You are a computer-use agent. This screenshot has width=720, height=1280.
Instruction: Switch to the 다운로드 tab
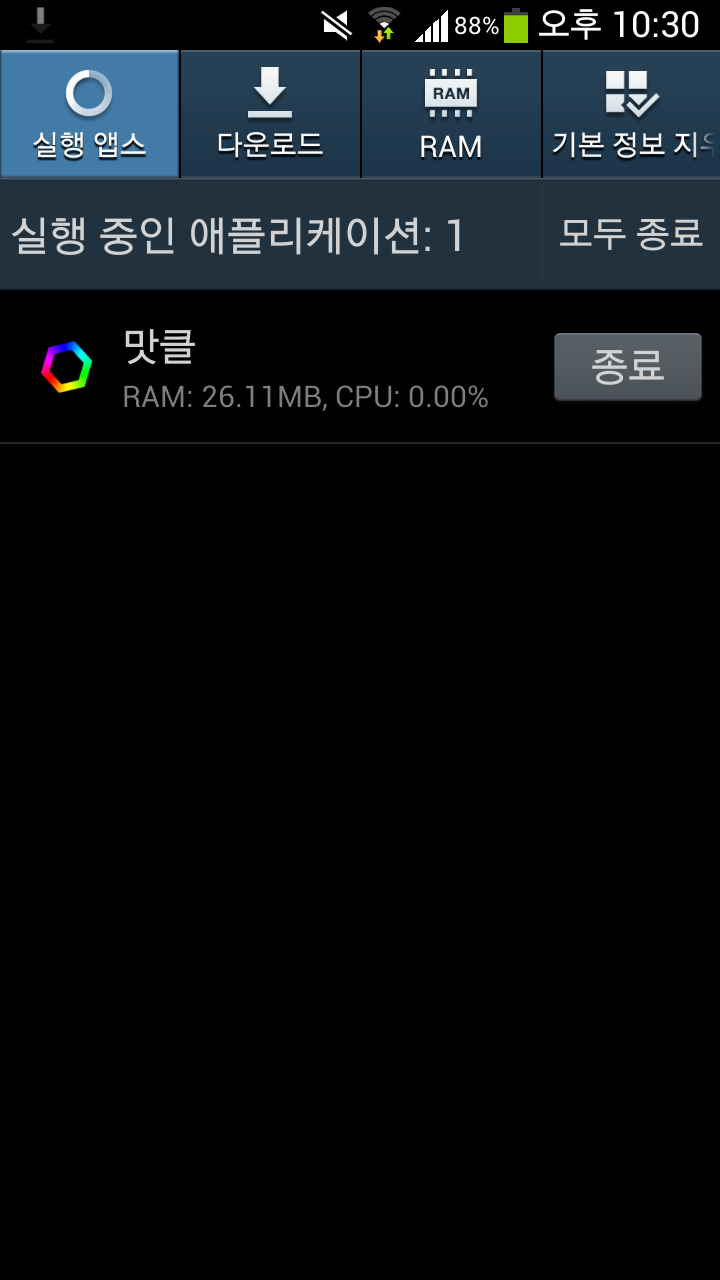270,115
